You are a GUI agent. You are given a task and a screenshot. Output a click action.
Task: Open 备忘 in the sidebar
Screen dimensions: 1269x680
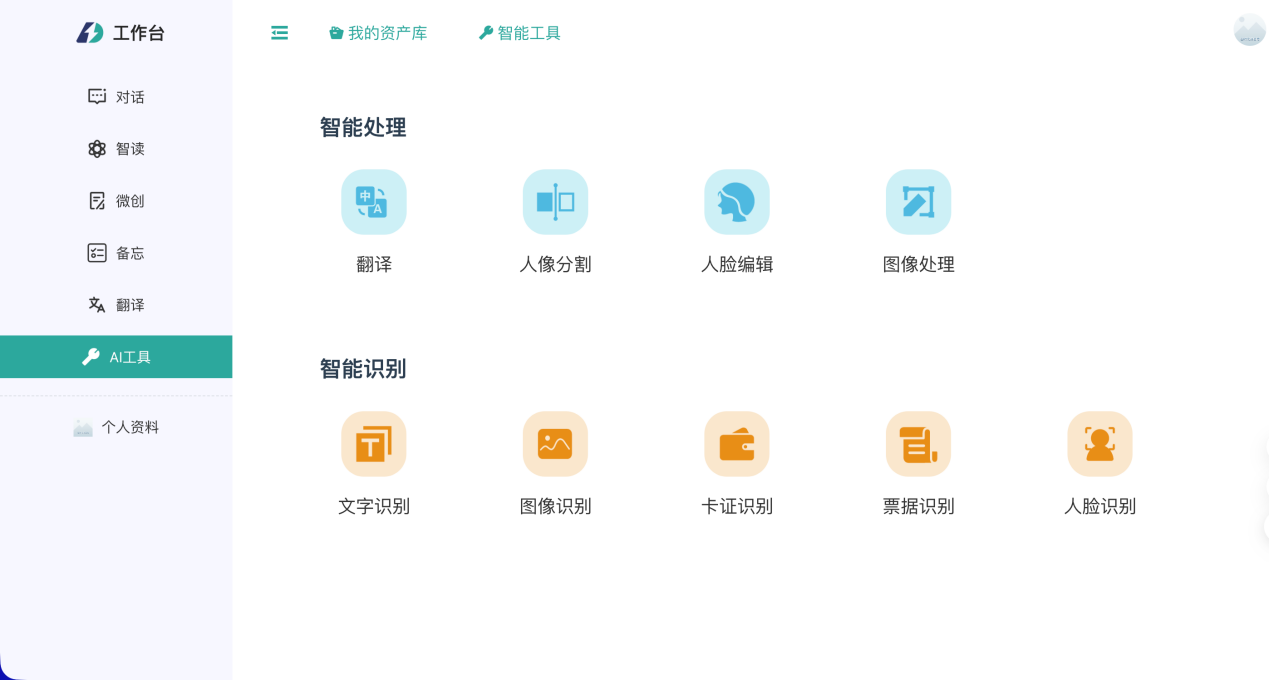point(116,253)
